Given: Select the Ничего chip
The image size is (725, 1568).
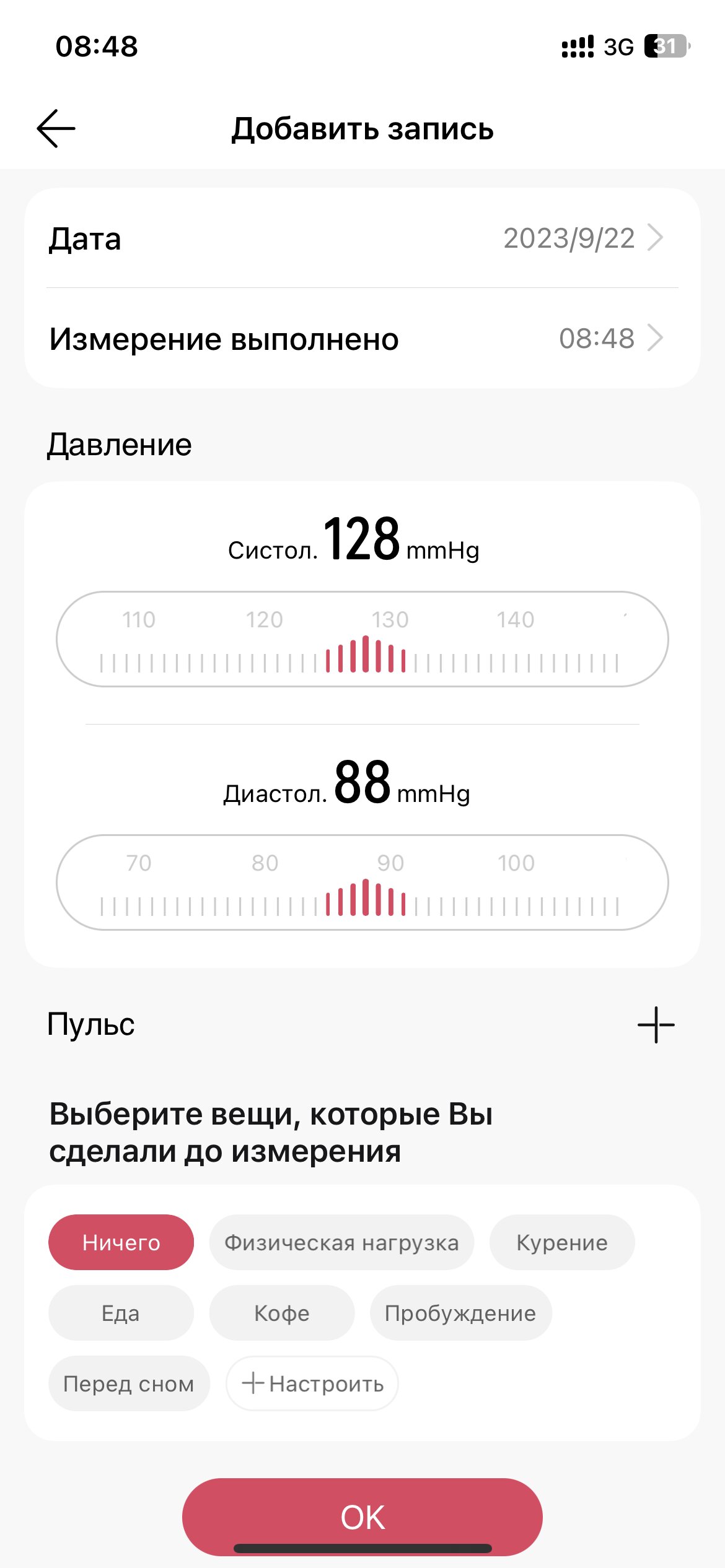Looking at the screenshot, I should (x=121, y=1242).
